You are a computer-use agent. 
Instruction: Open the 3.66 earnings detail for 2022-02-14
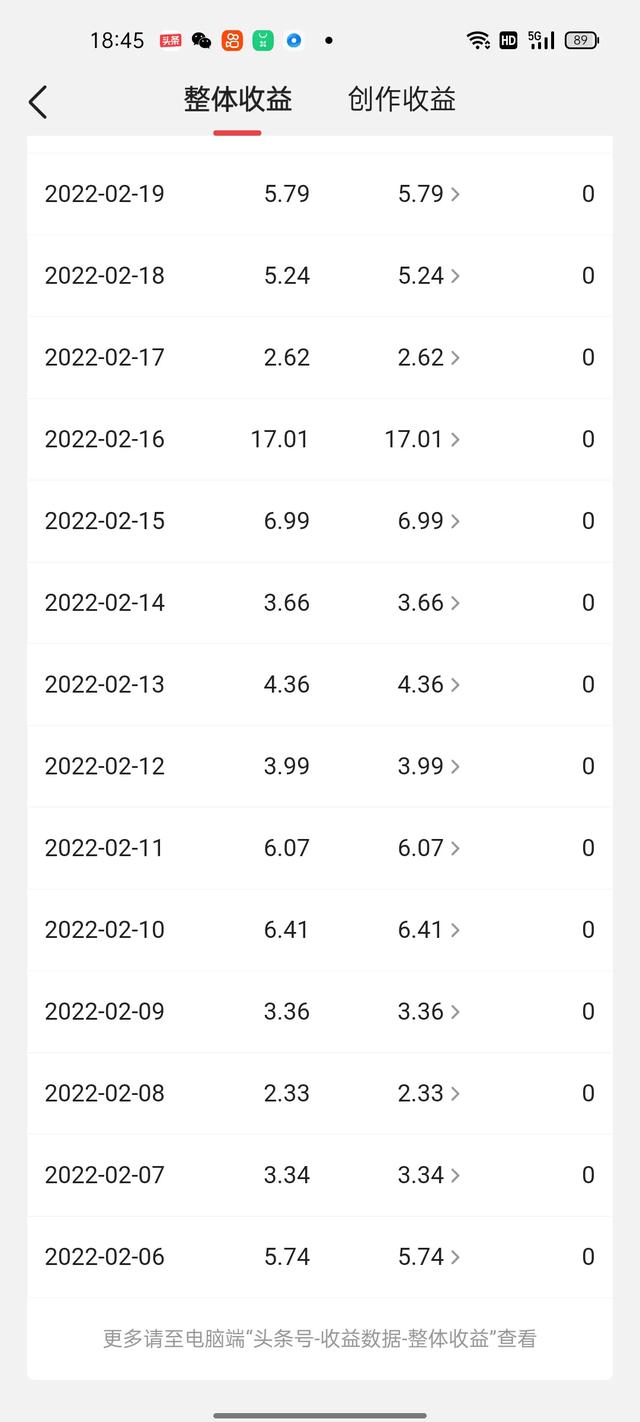(x=429, y=603)
